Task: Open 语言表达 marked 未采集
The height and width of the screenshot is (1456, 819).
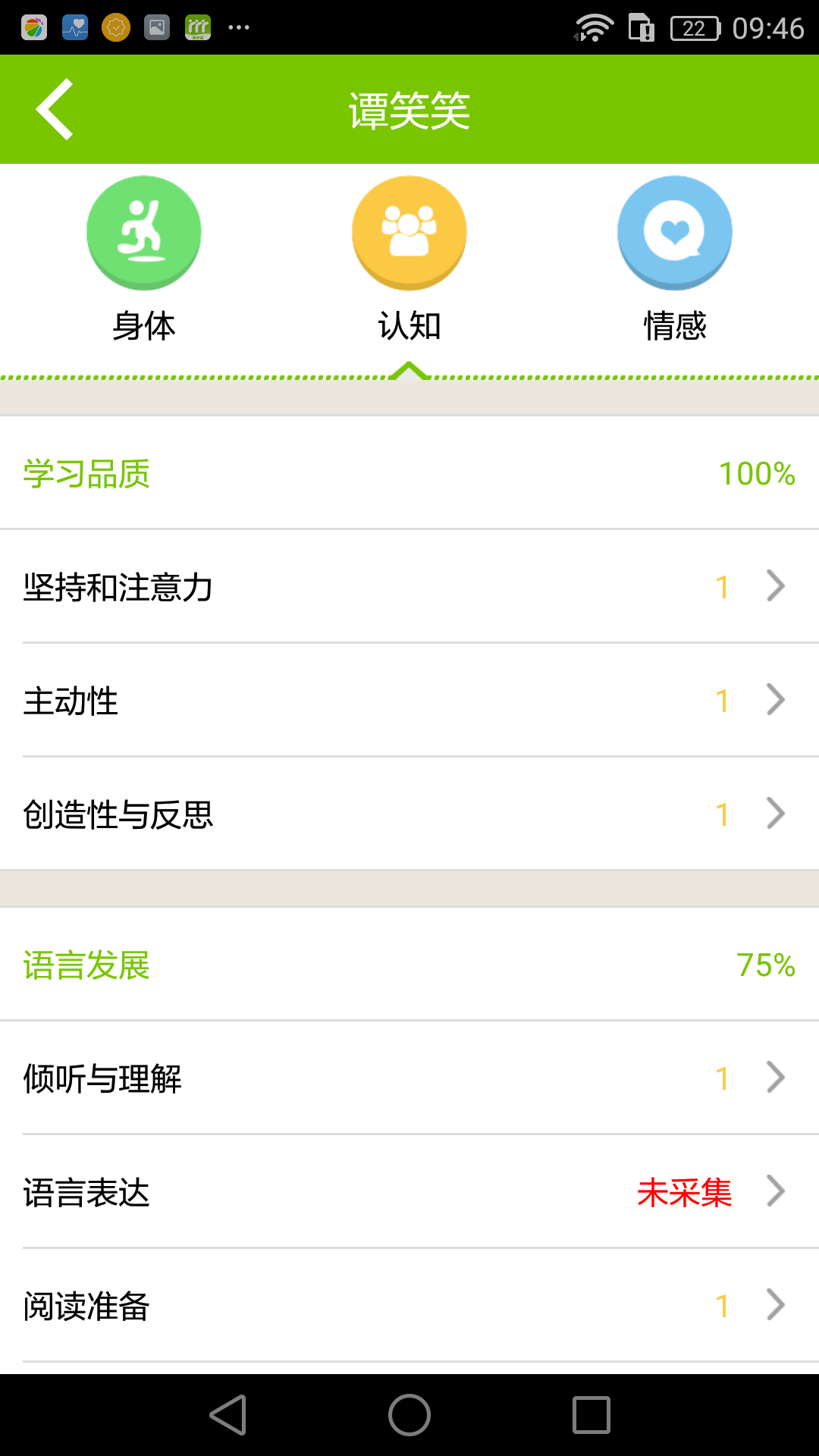Action: click(x=409, y=1191)
